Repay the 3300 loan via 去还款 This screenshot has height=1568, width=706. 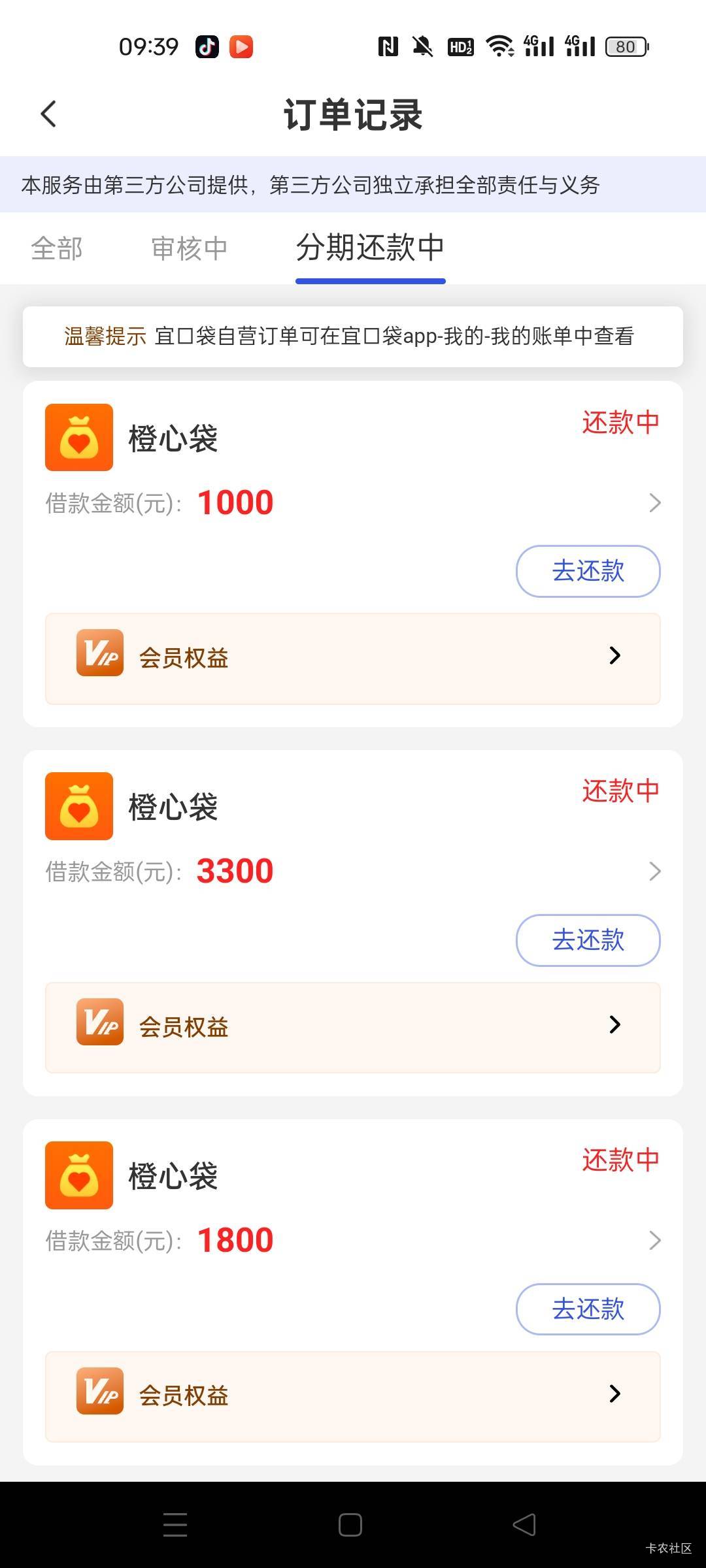pos(588,940)
